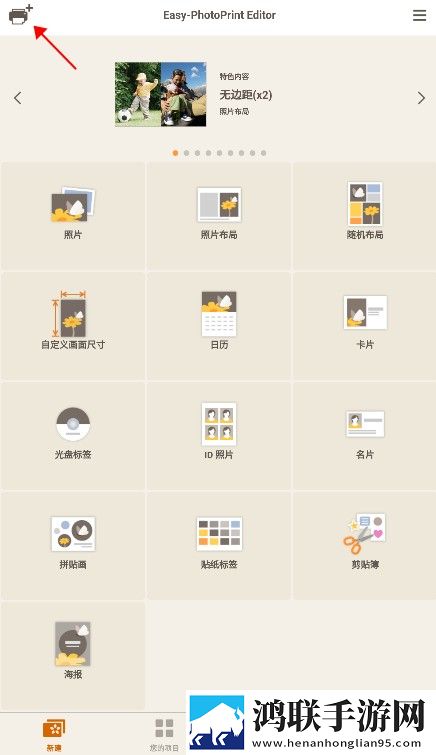Image resolution: width=436 pixels, height=755 pixels.
Task: Create a 名片
Action: click(365, 436)
